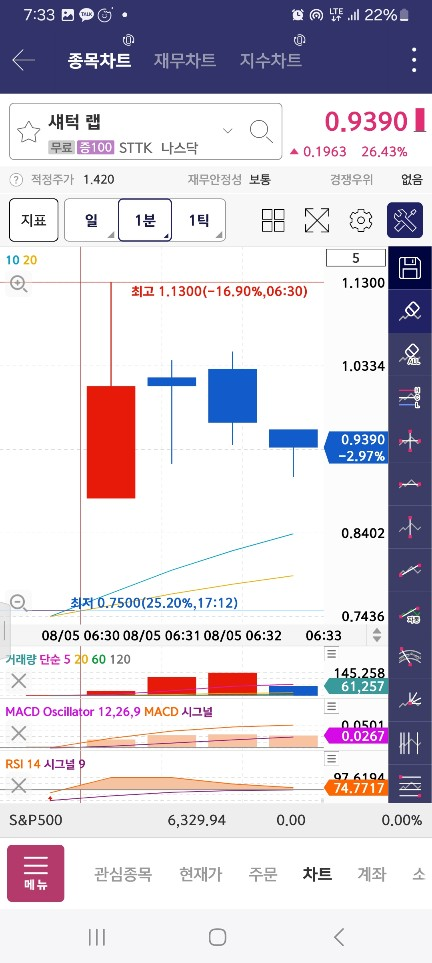Viewport: 432px width, 963px height.
Task: Go to the 주문 order tab
Action: pos(262,874)
